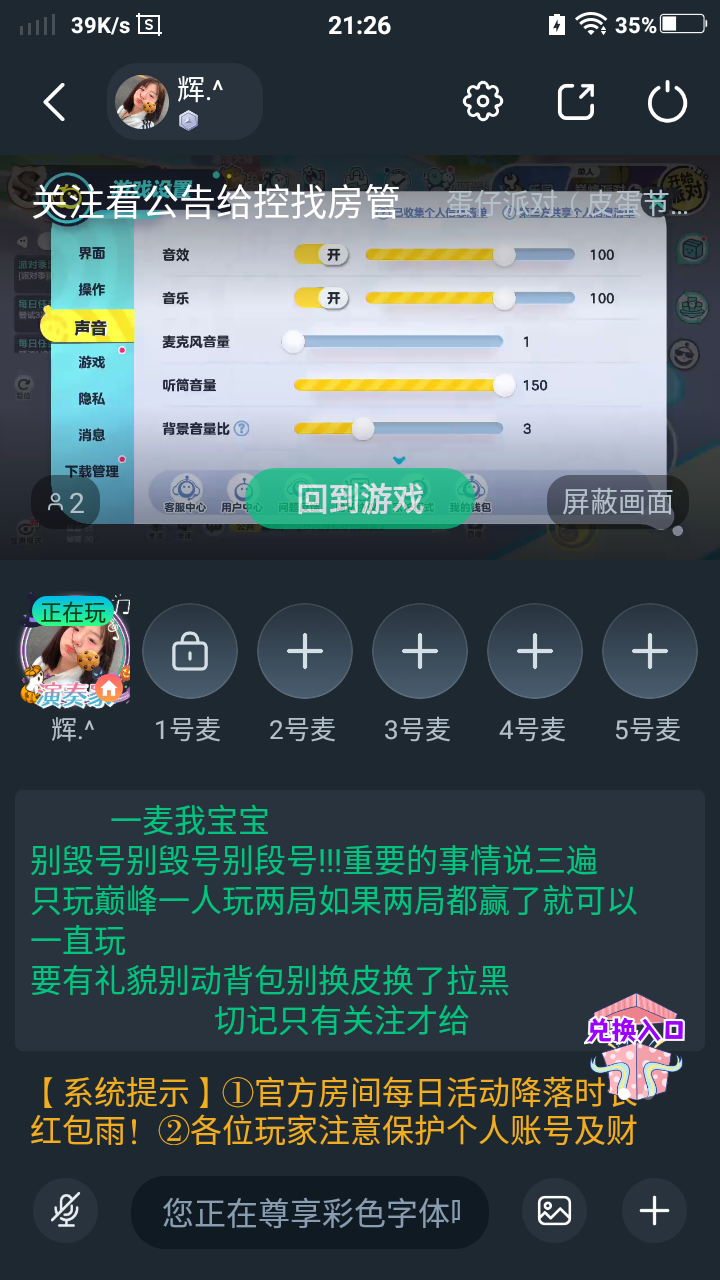Tap the locked 1号麦 seat

point(189,652)
